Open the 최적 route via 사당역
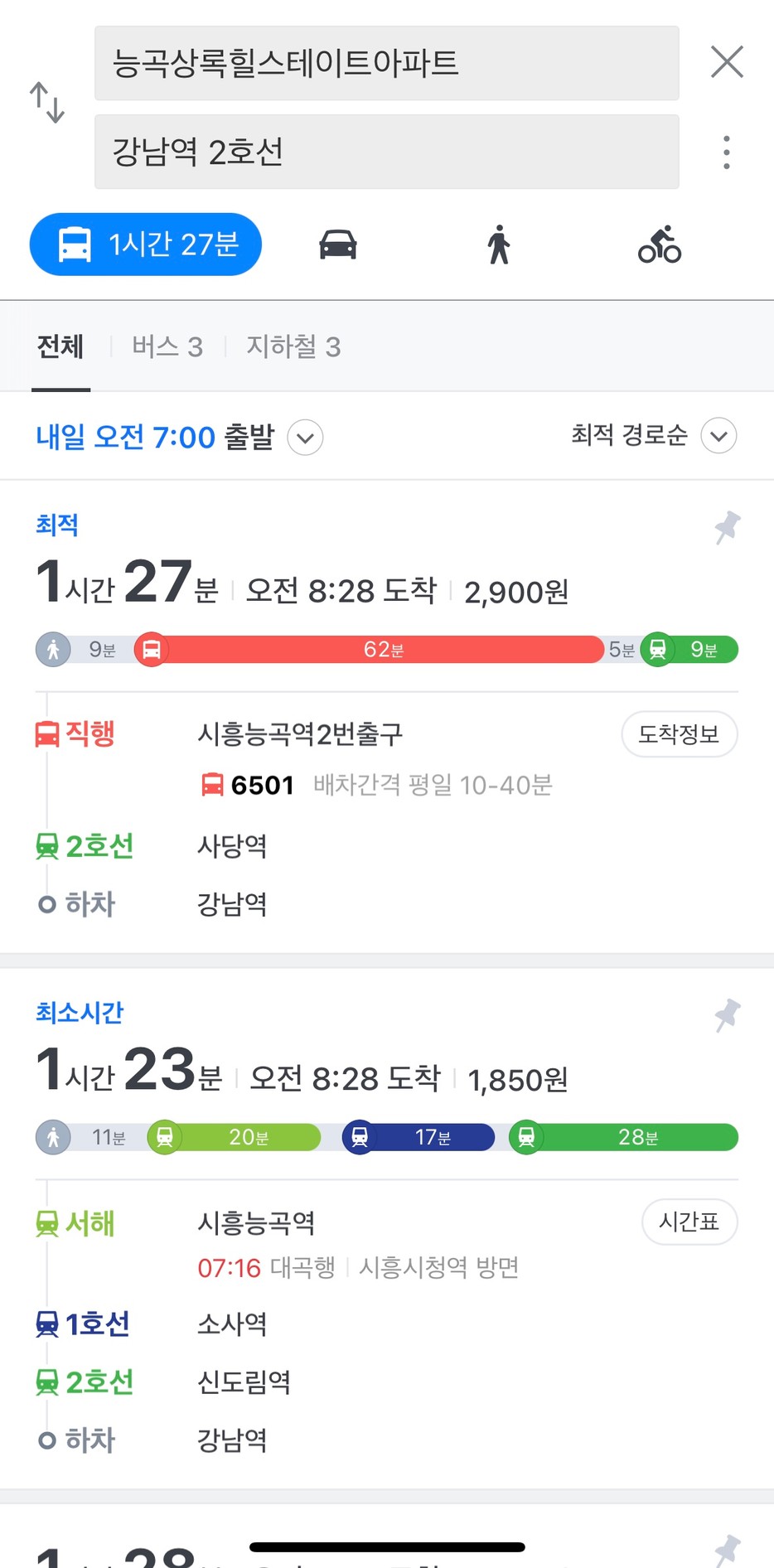 (x=387, y=716)
